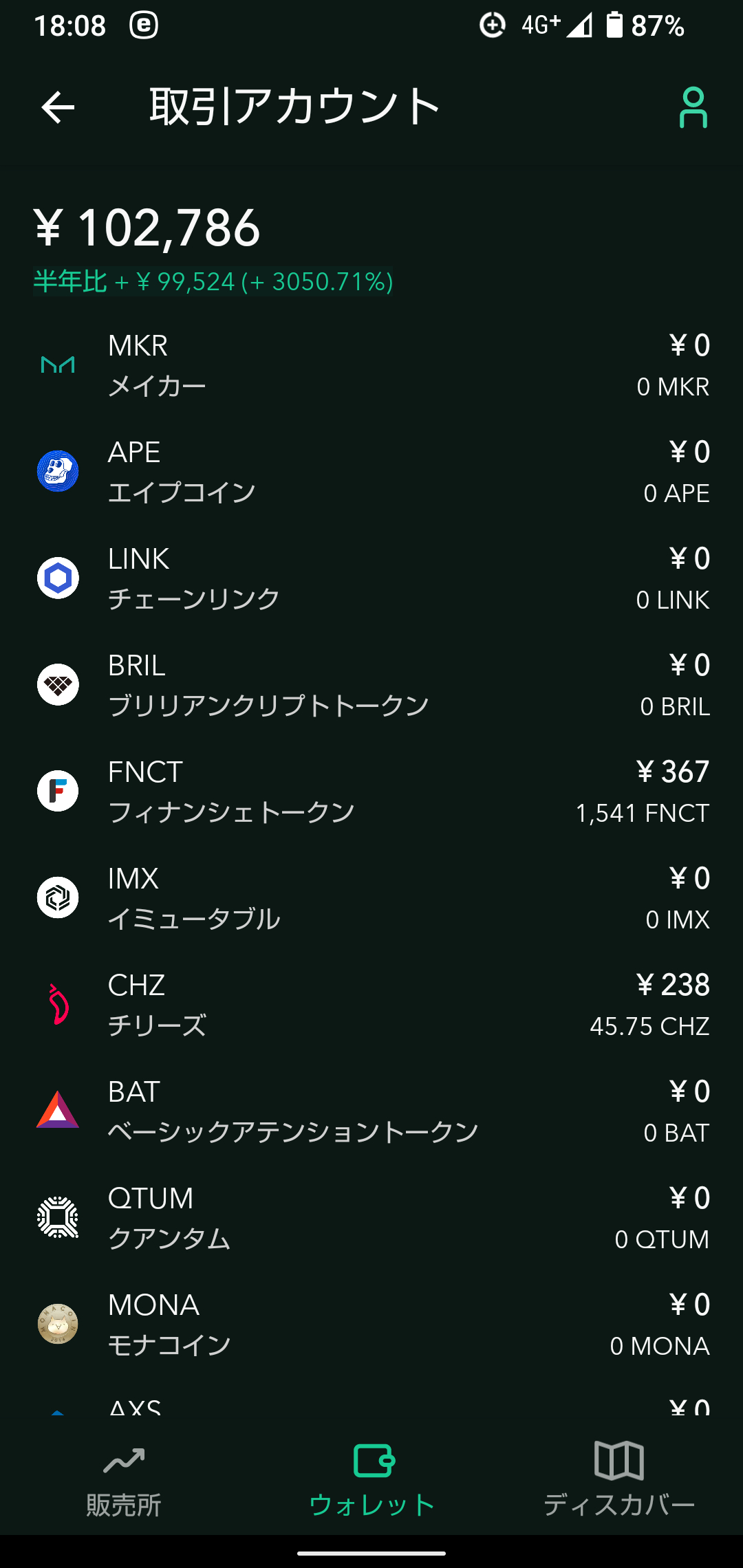The width and height of the screenshot is (743, 1568).
Task: Select the LINK チェーンリンク asset
Action: (x=371, y=578)
